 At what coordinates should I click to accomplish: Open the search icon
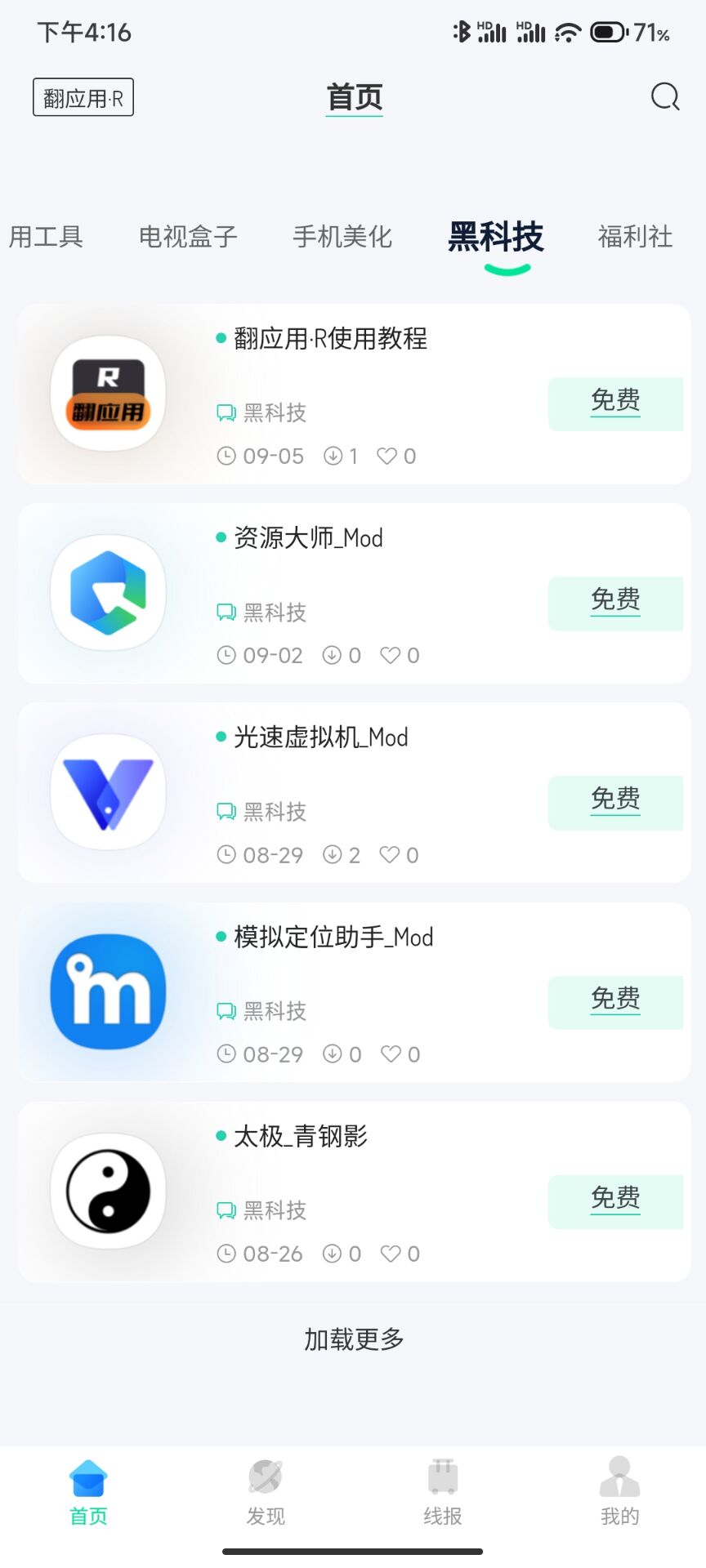[x=665, y=96]
